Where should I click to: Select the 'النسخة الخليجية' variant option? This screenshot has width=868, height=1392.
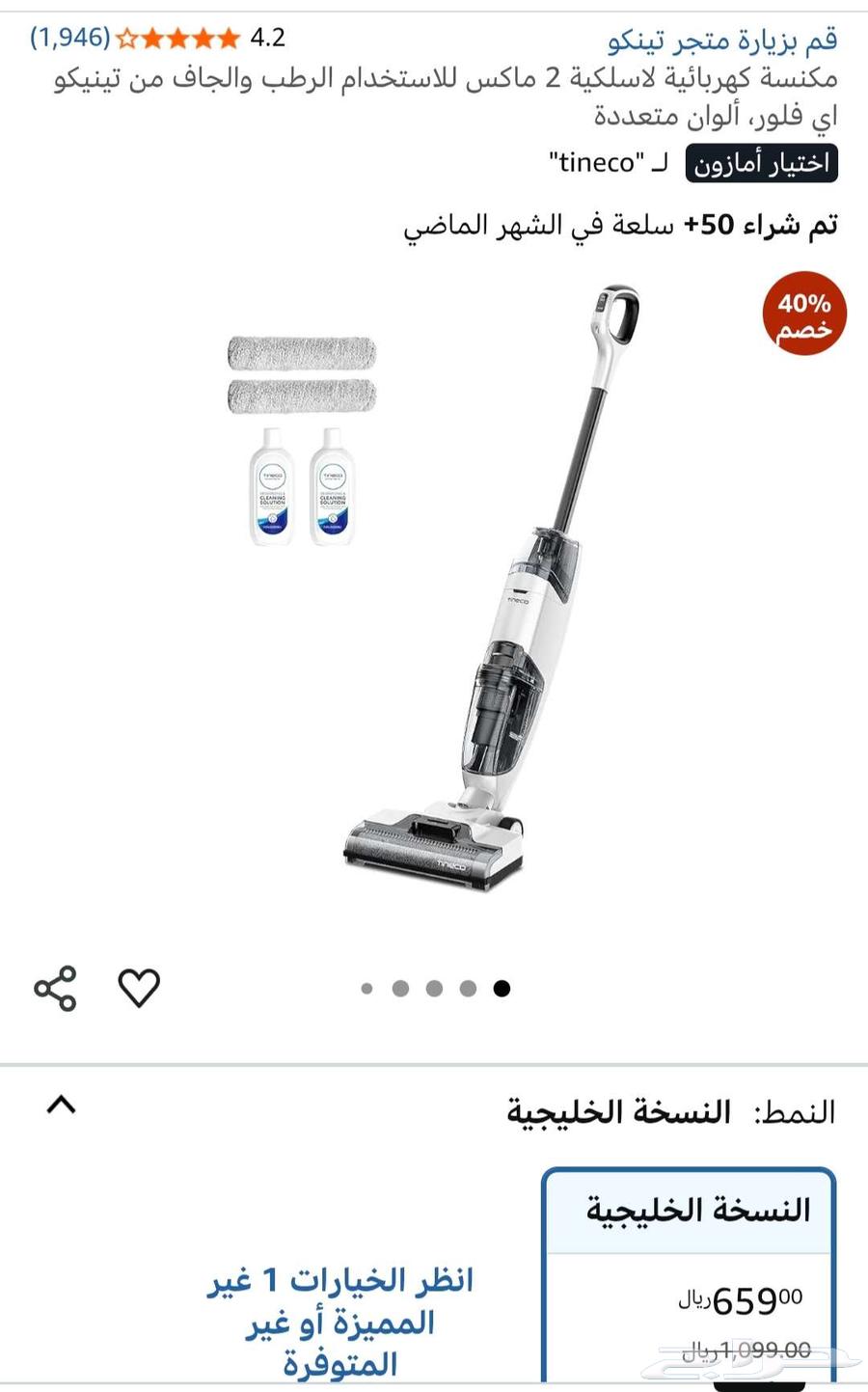click(687, 1209)
